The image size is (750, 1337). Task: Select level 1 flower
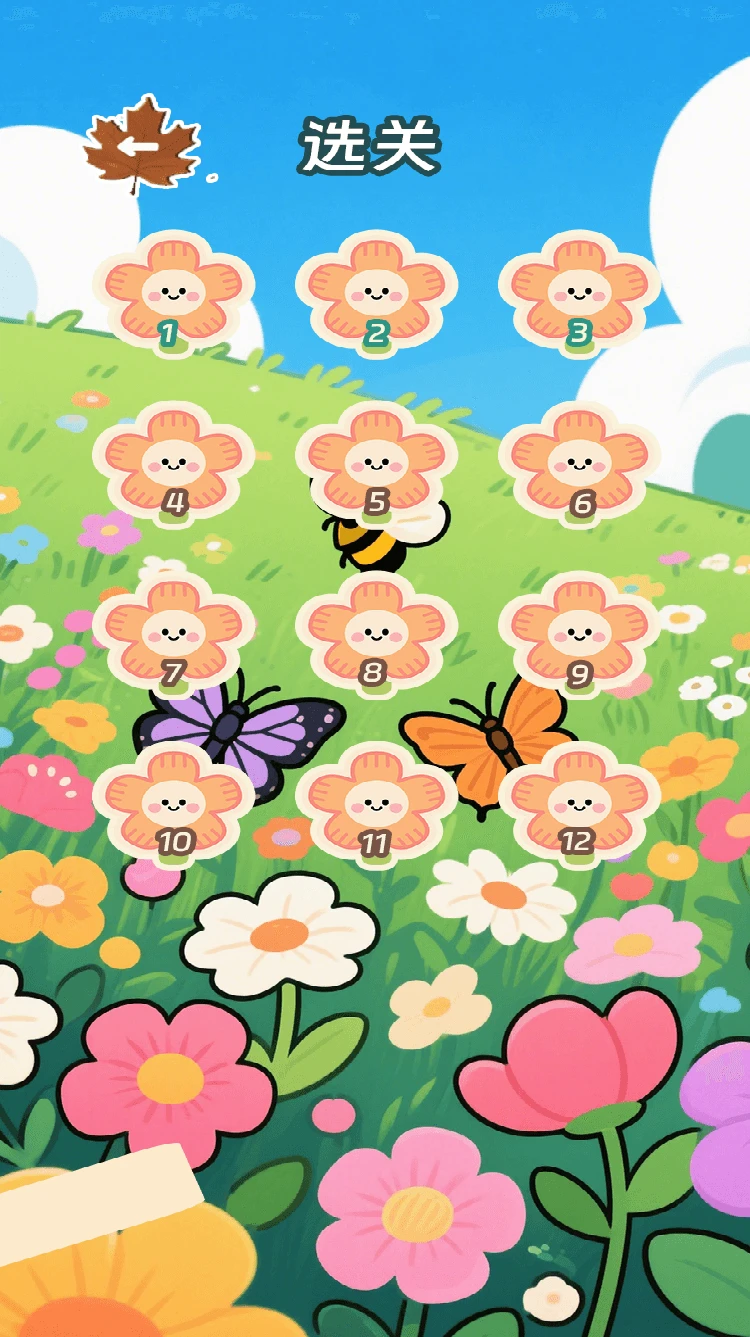(174, 292)
